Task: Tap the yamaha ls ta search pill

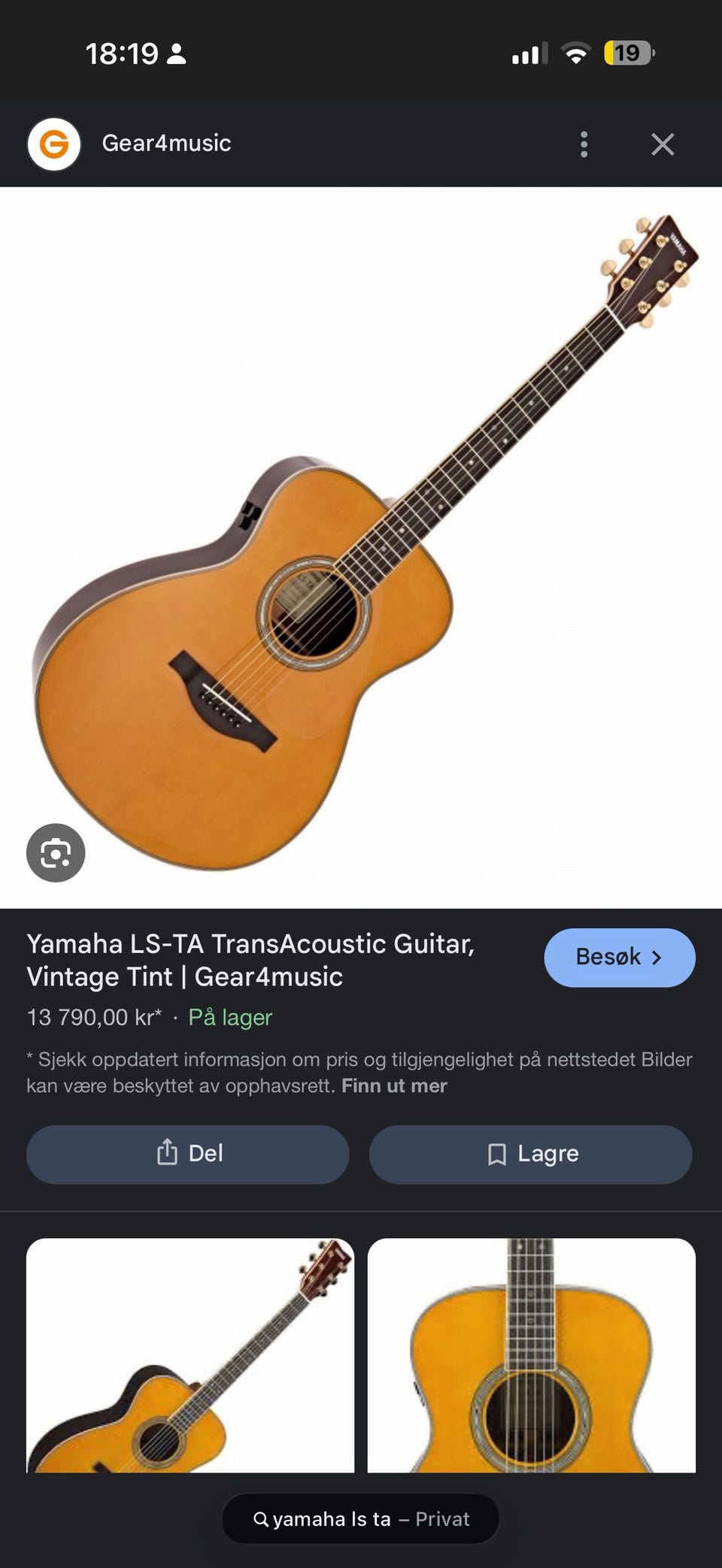Action: point(361,1519)
